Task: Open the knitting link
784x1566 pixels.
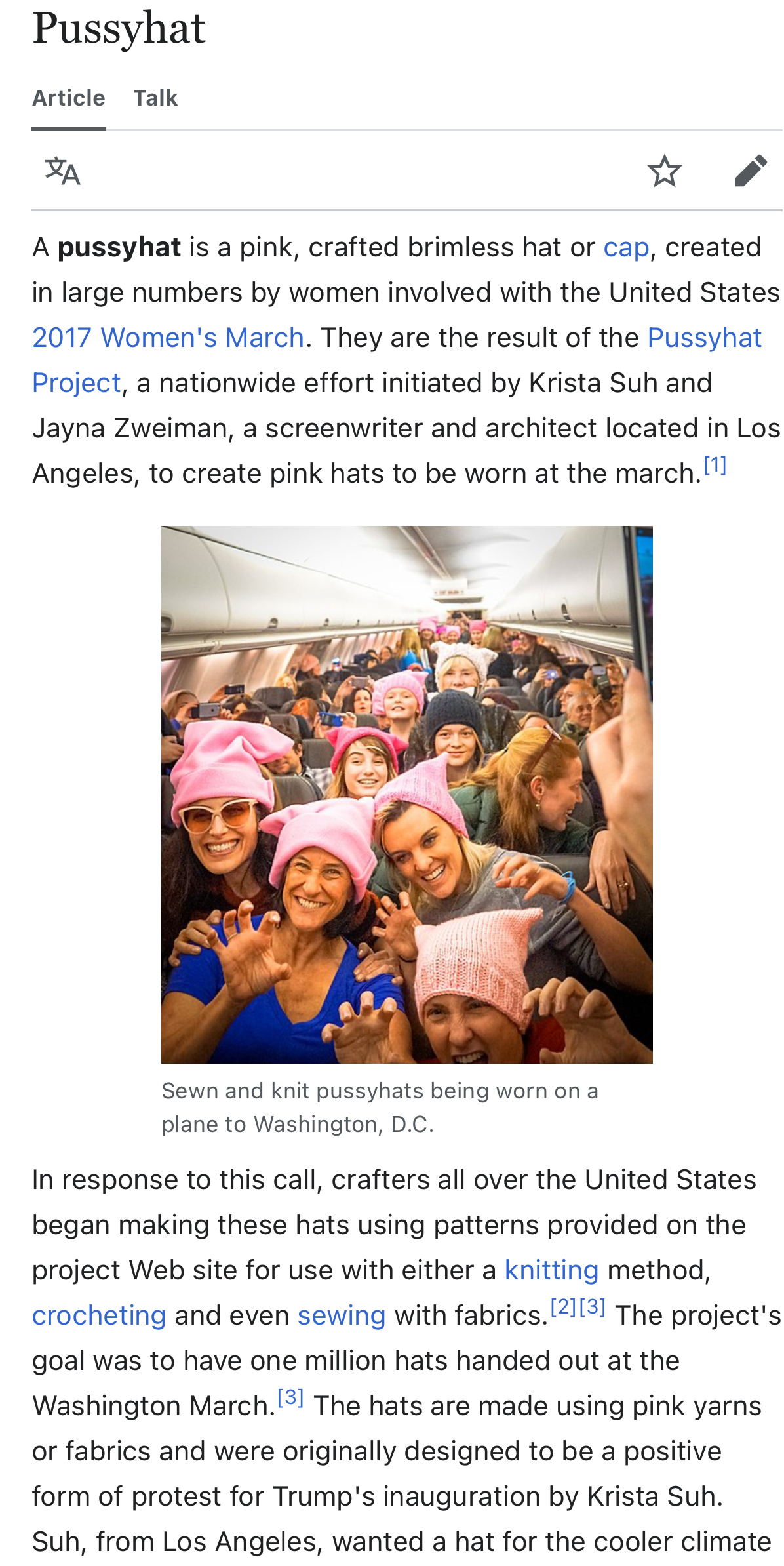Action: (x=551, y=1271)
